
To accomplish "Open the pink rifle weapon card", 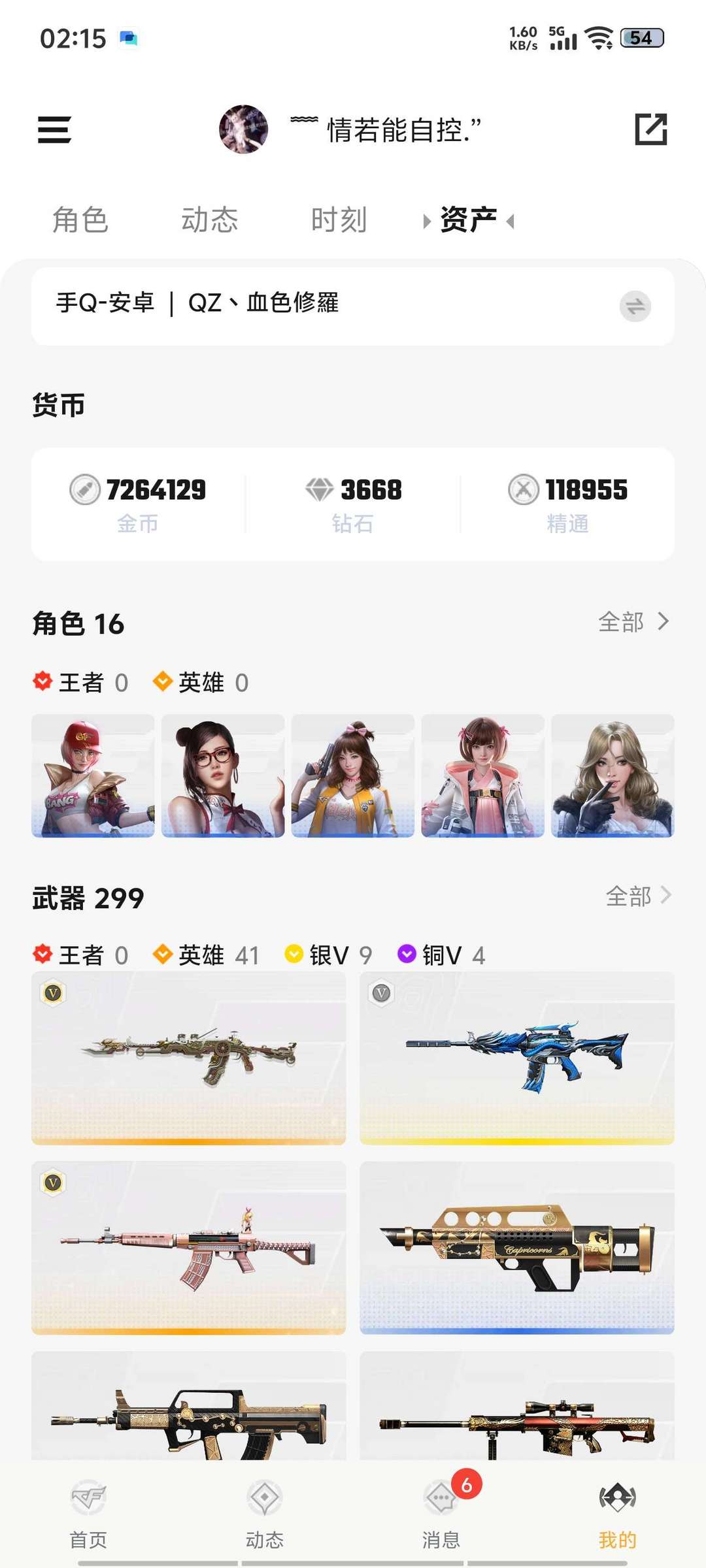I will [188, 1247].
